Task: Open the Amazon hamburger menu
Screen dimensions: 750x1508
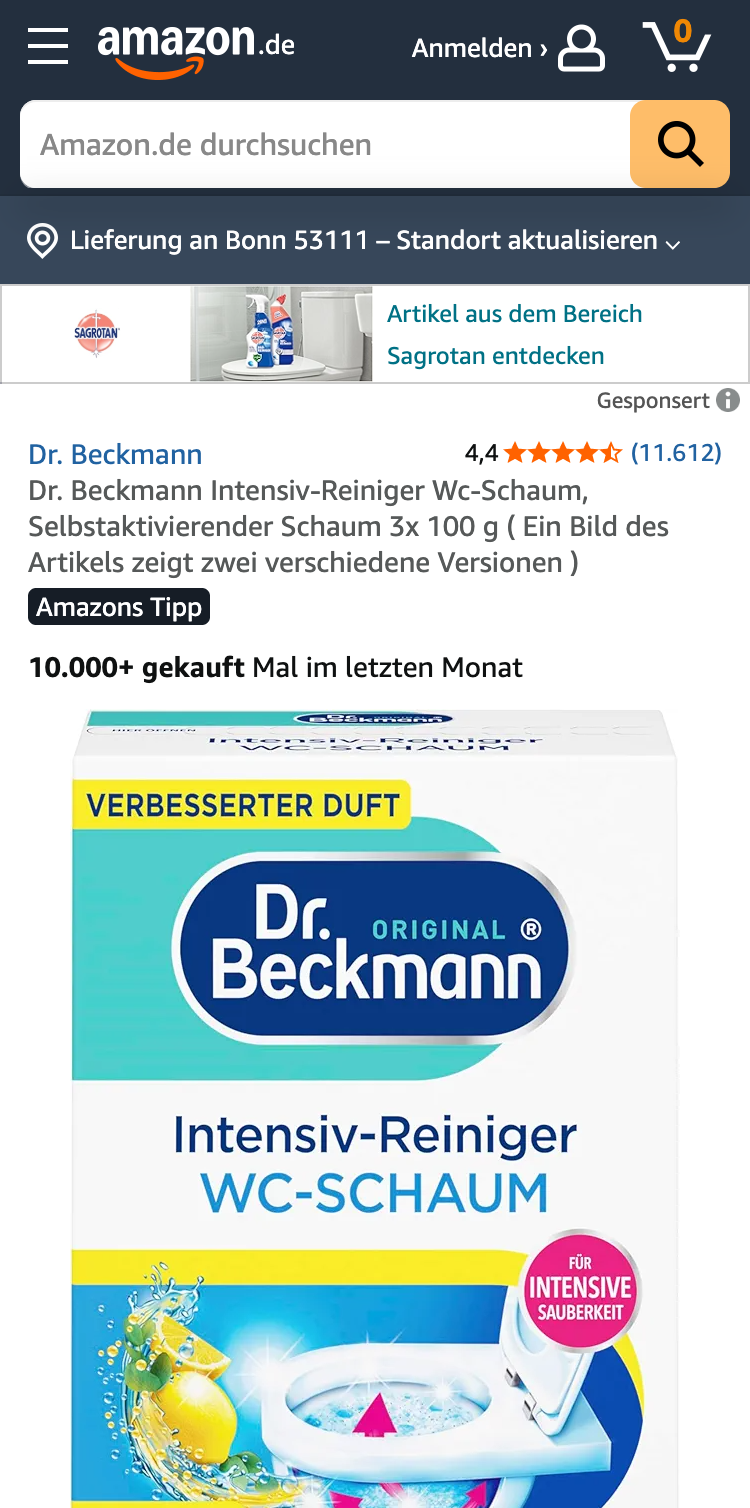Action: 47,46
